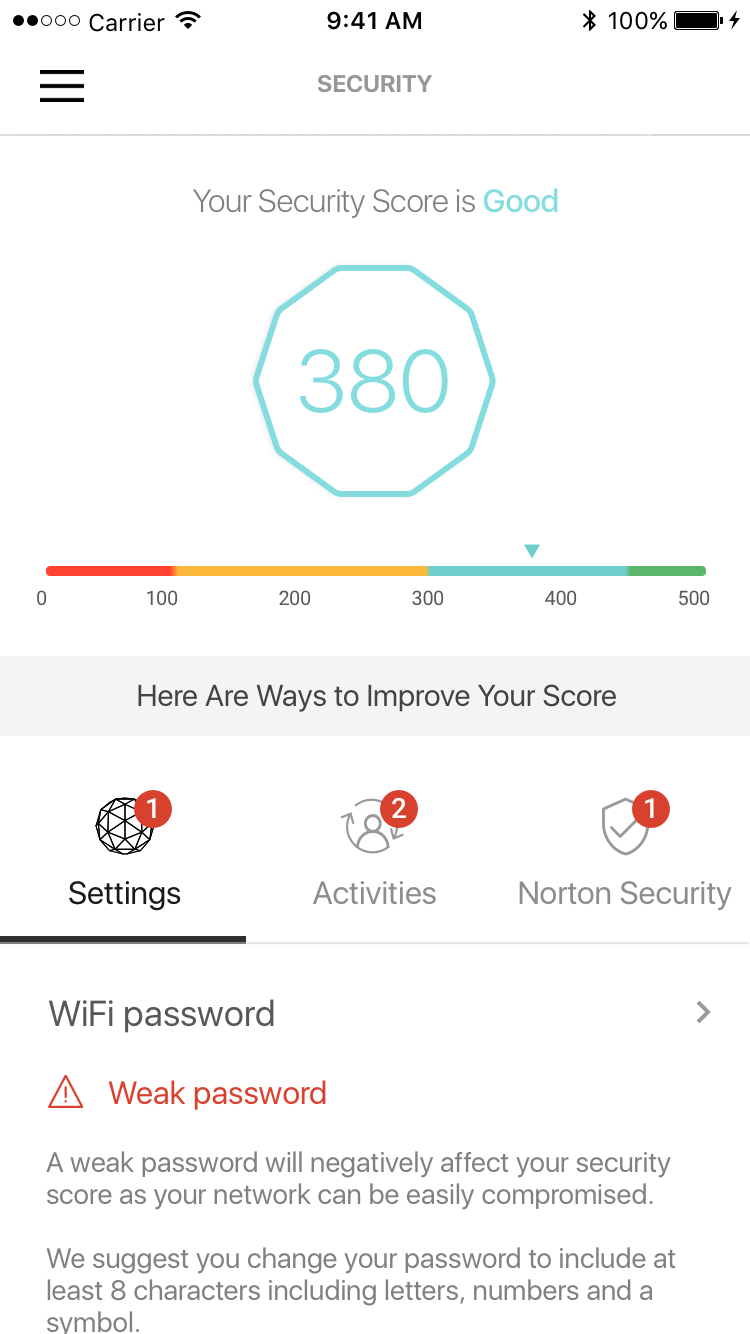This screenshot has width=750, height=1334.
Task: Open the WiFi password row
Action: point(375,1013)
